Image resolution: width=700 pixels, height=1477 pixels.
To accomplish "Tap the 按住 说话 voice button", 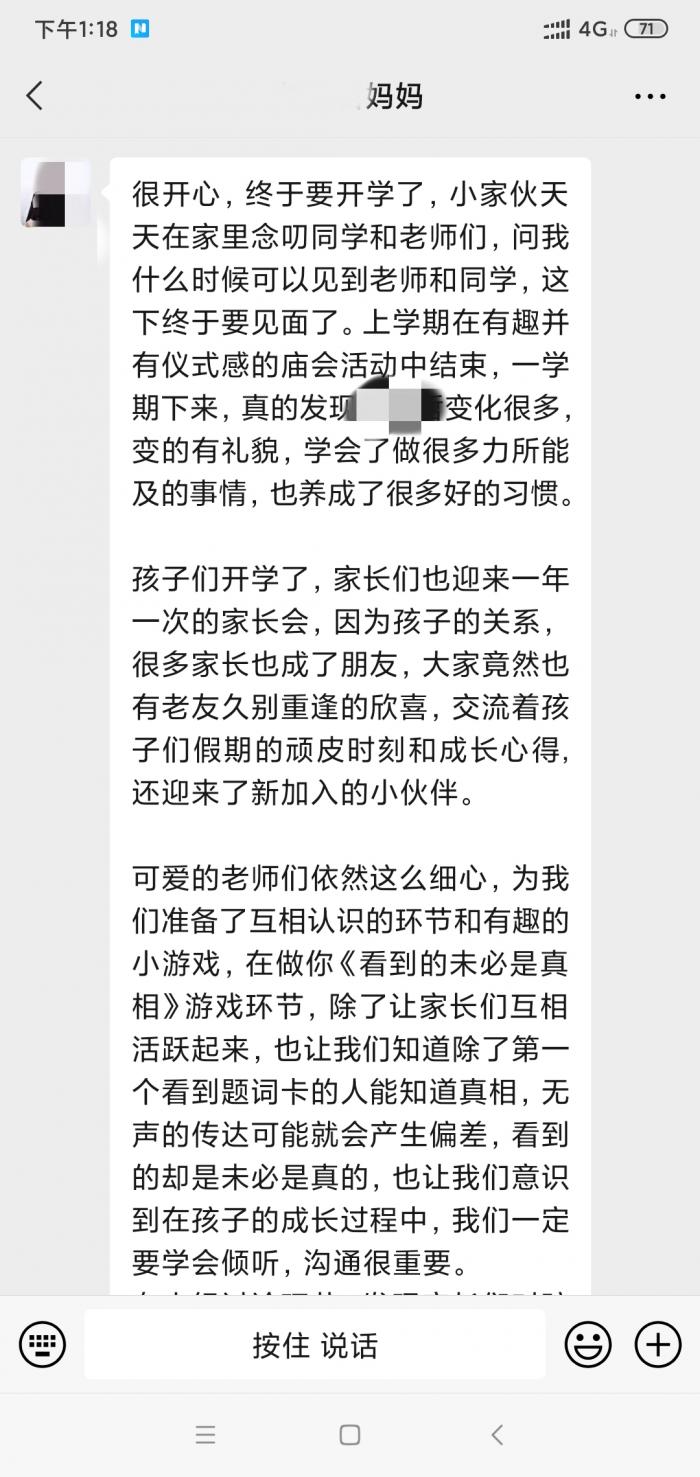I will click(x=315, y=1345).
